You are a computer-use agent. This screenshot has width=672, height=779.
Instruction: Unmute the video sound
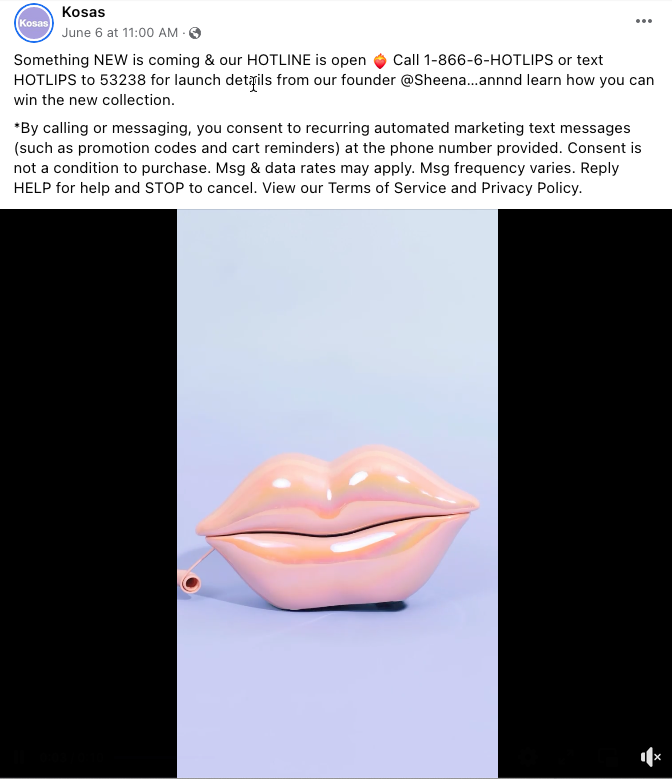[650, 757]
